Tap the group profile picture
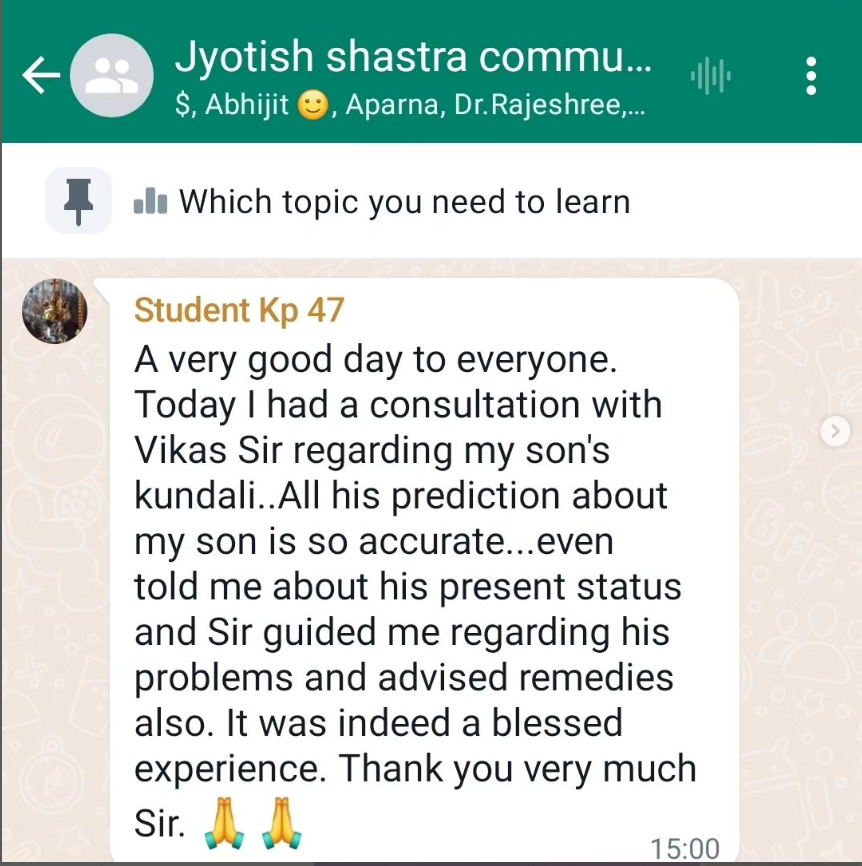The image size is (862, 866). [112, 76]
